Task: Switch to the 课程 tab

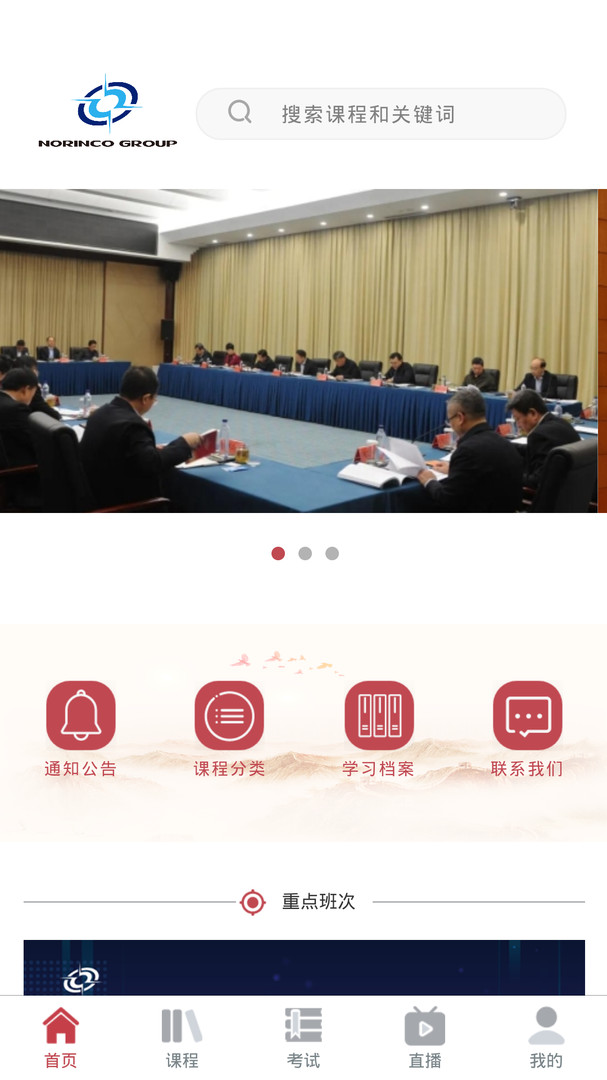Action: click(x=182, y=1038)
